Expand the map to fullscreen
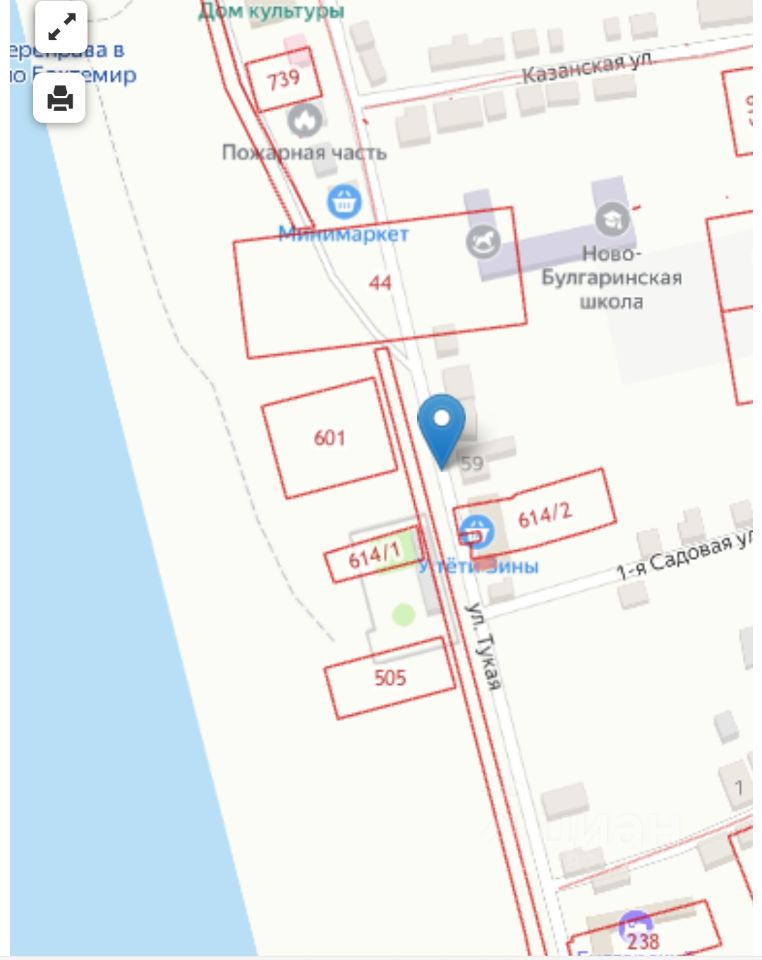The image size is (762, 960). click(60, 27)
